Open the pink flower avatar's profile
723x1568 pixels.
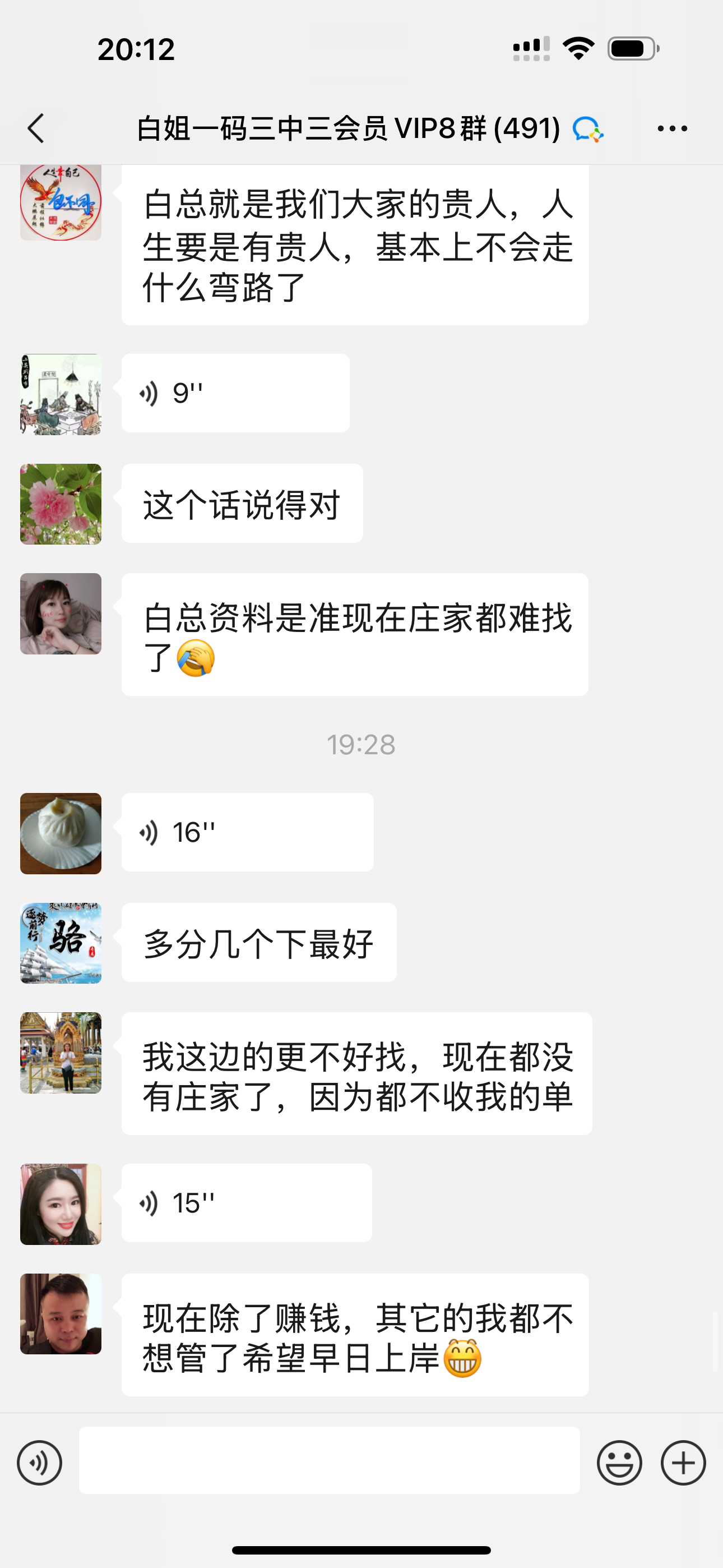tap(61, 504)
